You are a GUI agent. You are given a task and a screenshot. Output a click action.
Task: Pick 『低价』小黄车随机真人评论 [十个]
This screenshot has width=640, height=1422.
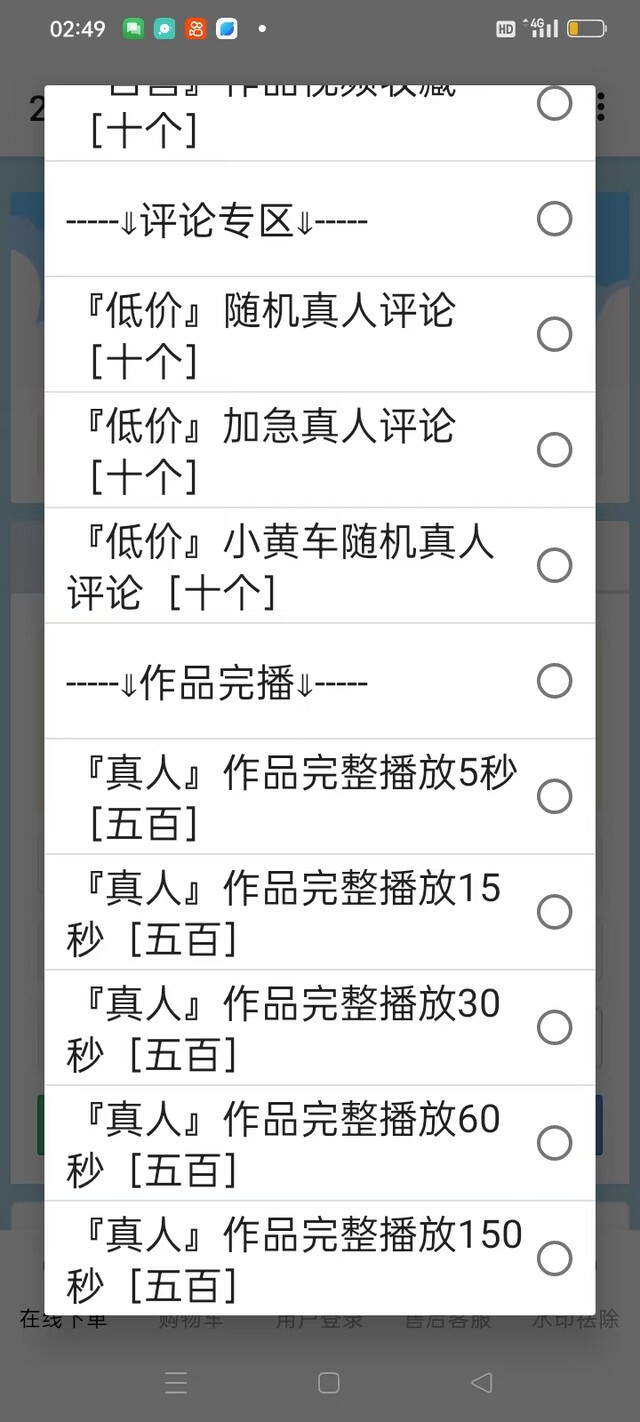(x=320, y=565)
